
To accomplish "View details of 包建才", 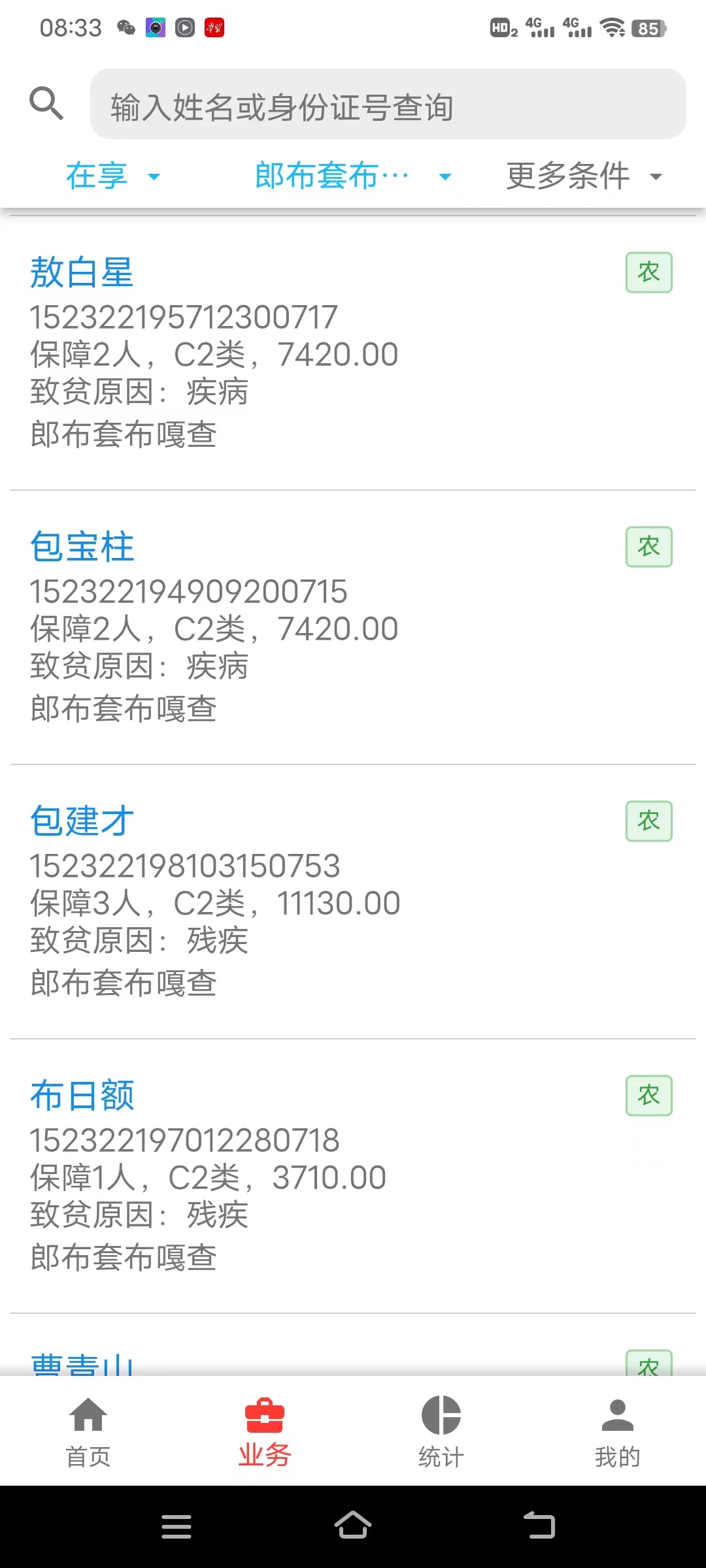I will [x=353, y=902].
